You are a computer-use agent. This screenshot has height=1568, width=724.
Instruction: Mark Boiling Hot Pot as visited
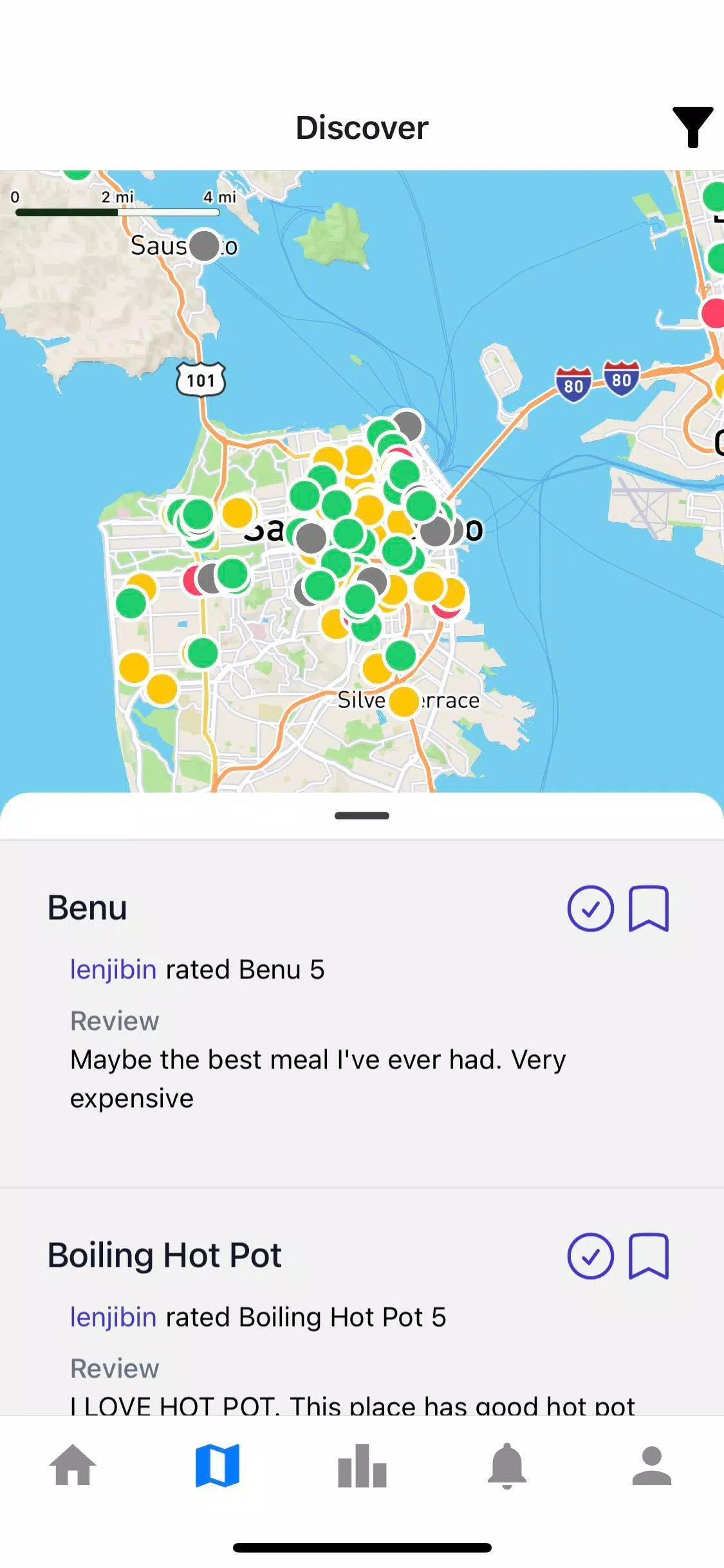[590, 1256]
